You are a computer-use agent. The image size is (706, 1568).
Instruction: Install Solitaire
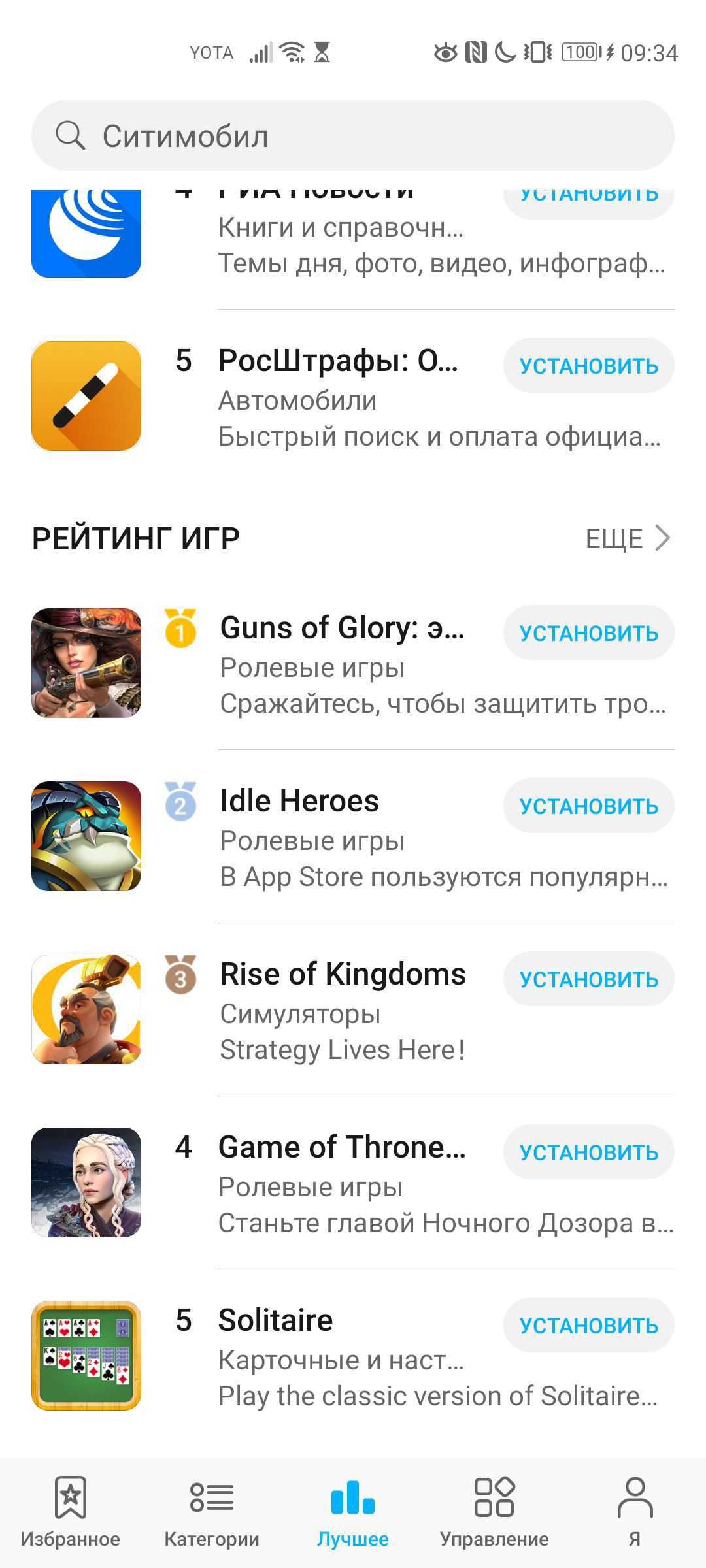588,1326
